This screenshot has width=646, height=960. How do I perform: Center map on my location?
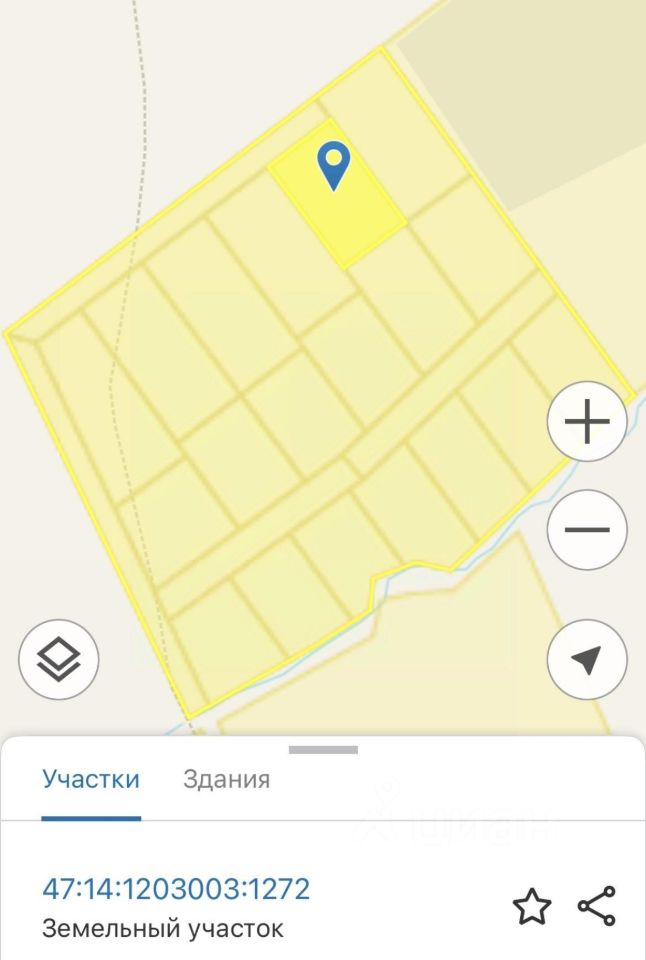(x=587, y=659)
